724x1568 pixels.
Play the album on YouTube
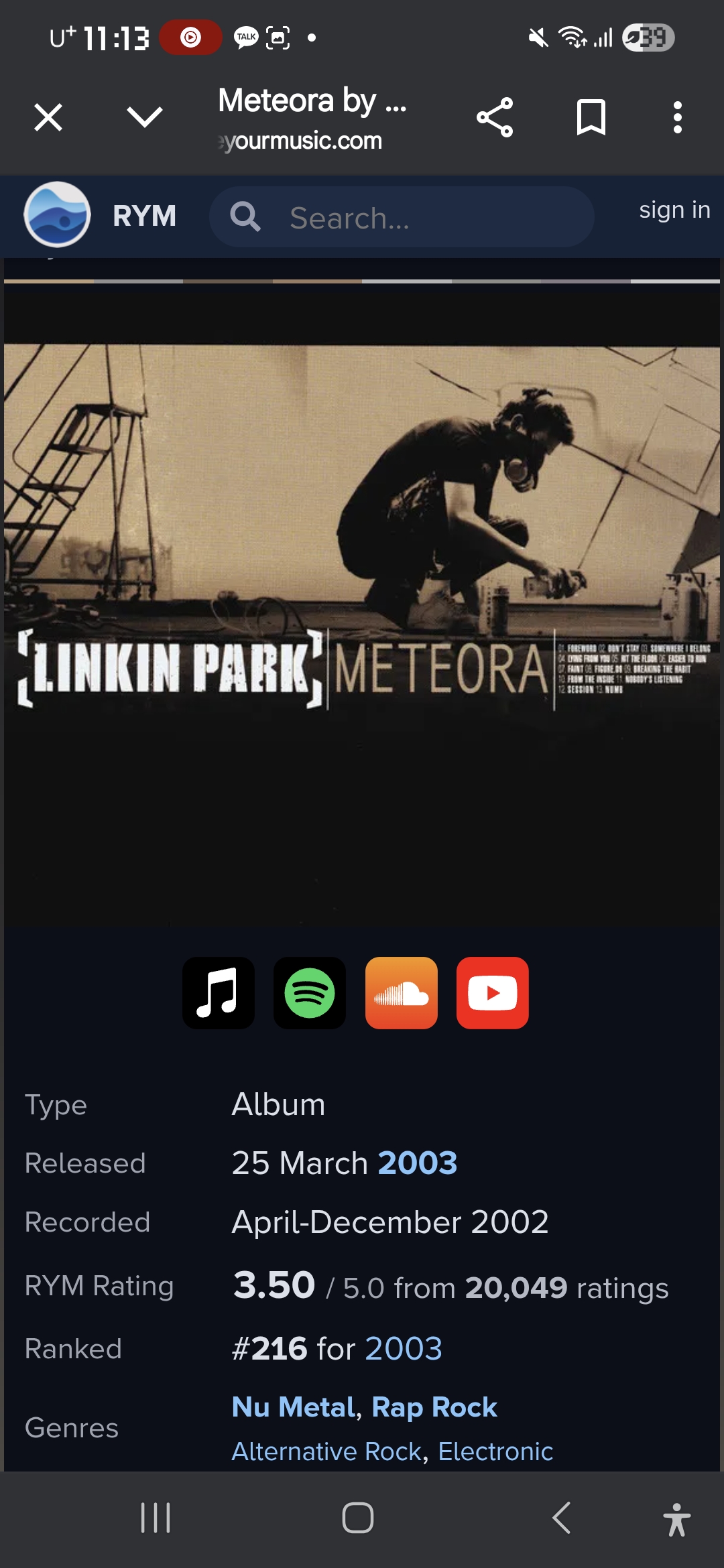click(493, 993)
